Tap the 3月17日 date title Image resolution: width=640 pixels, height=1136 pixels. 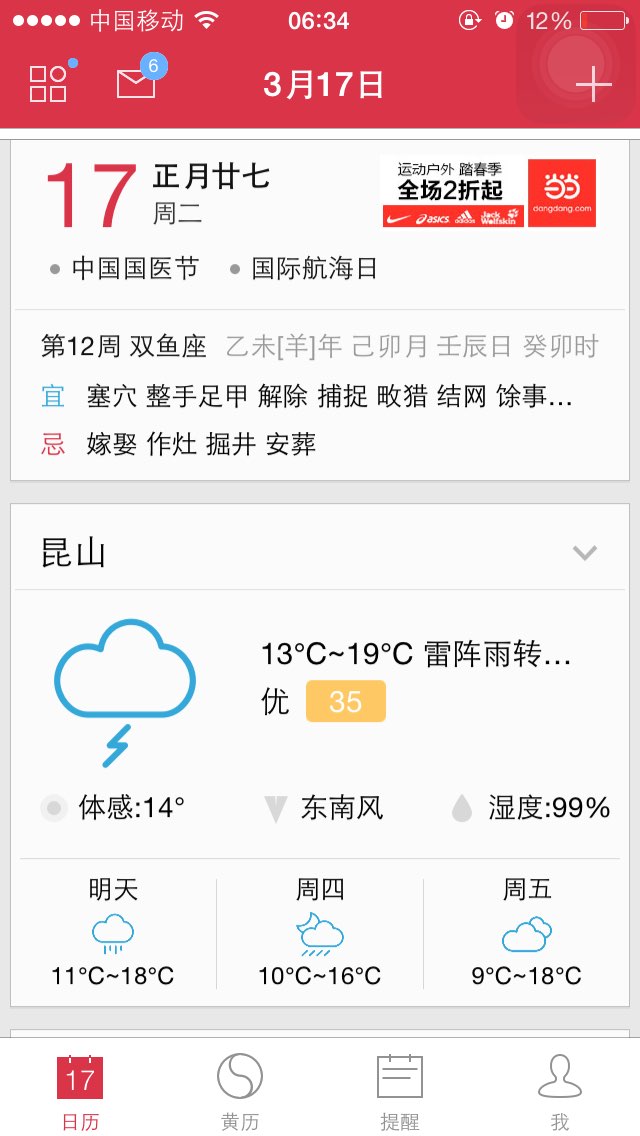pyautogui.click(x=323, y=85)
